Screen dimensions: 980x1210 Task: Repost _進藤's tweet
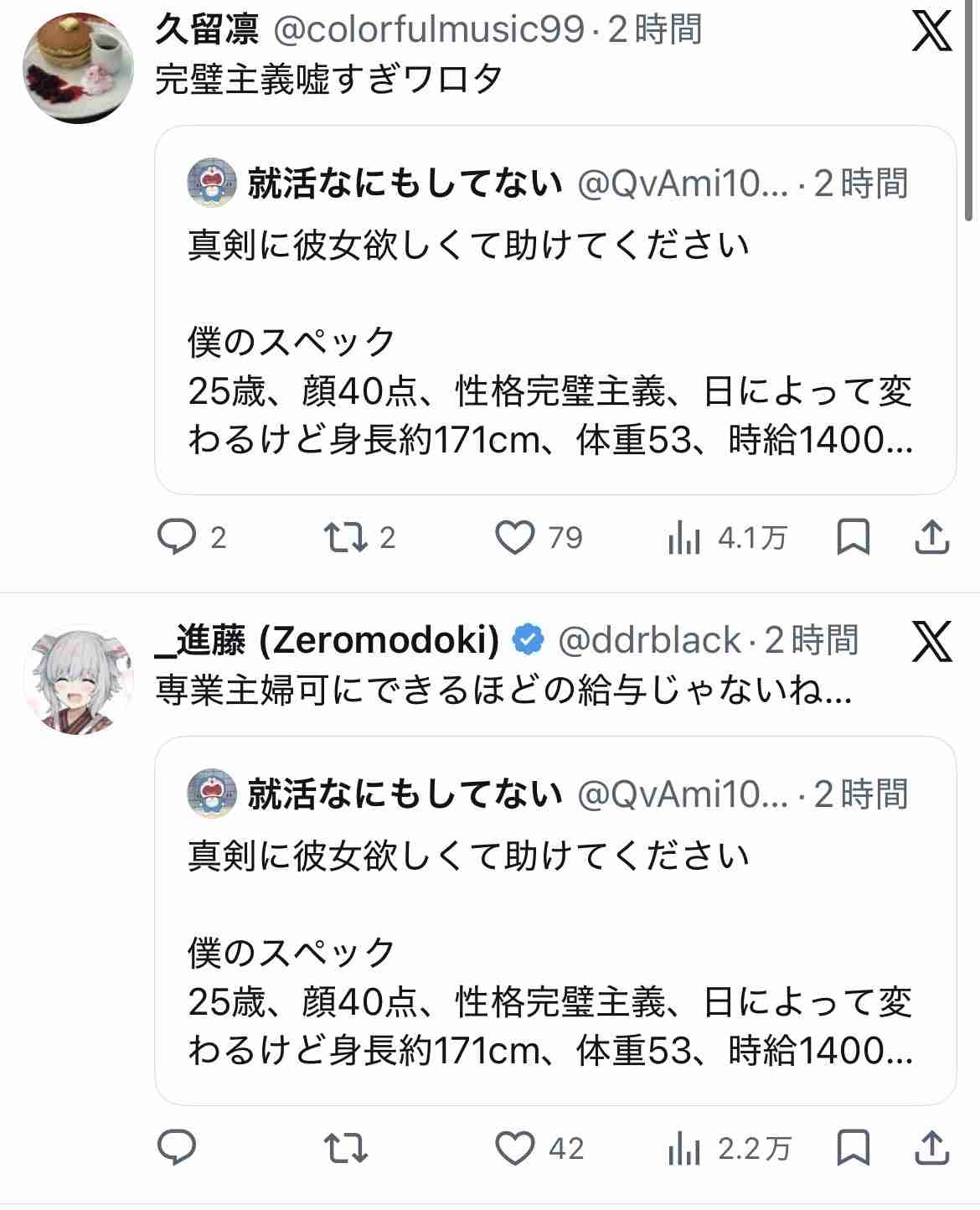[346, 1148]
